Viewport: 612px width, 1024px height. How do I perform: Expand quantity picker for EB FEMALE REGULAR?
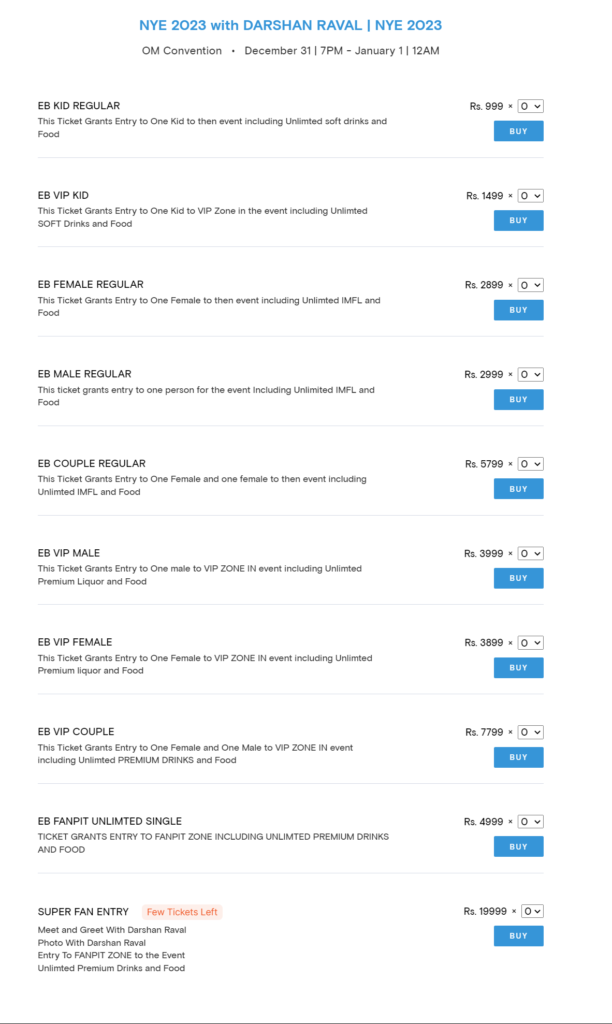530,285
